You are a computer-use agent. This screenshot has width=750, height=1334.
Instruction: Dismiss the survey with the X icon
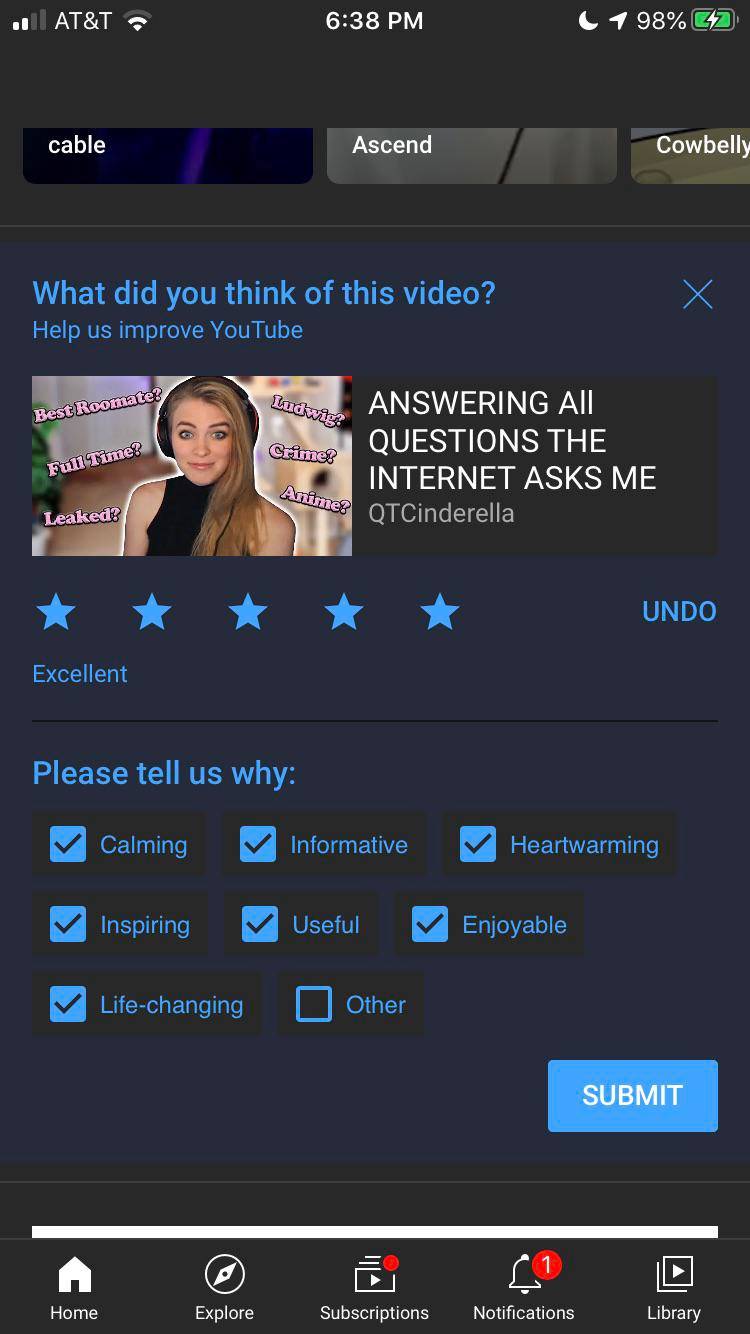[697, 293]
